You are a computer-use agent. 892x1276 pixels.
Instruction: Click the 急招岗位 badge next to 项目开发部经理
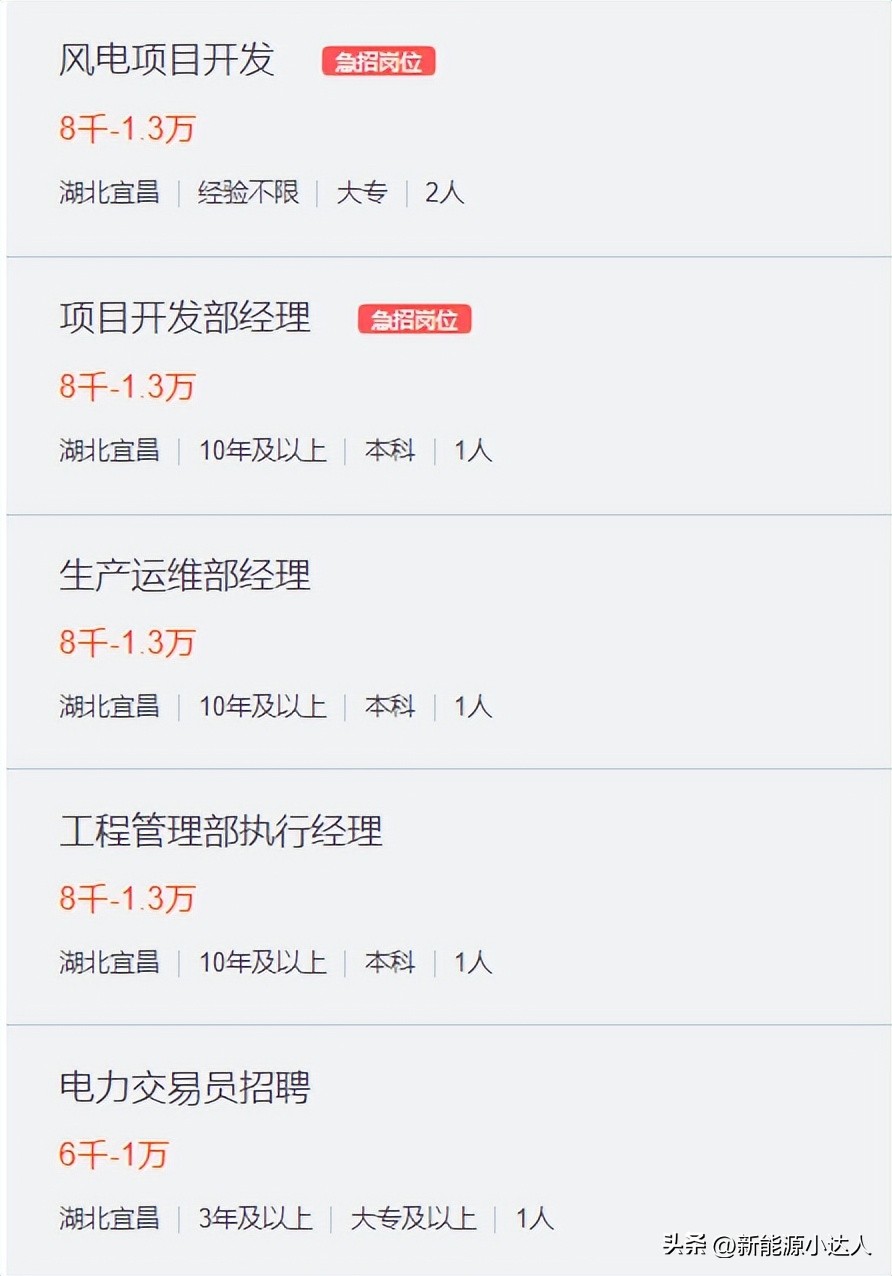click(x=417, y=320)
